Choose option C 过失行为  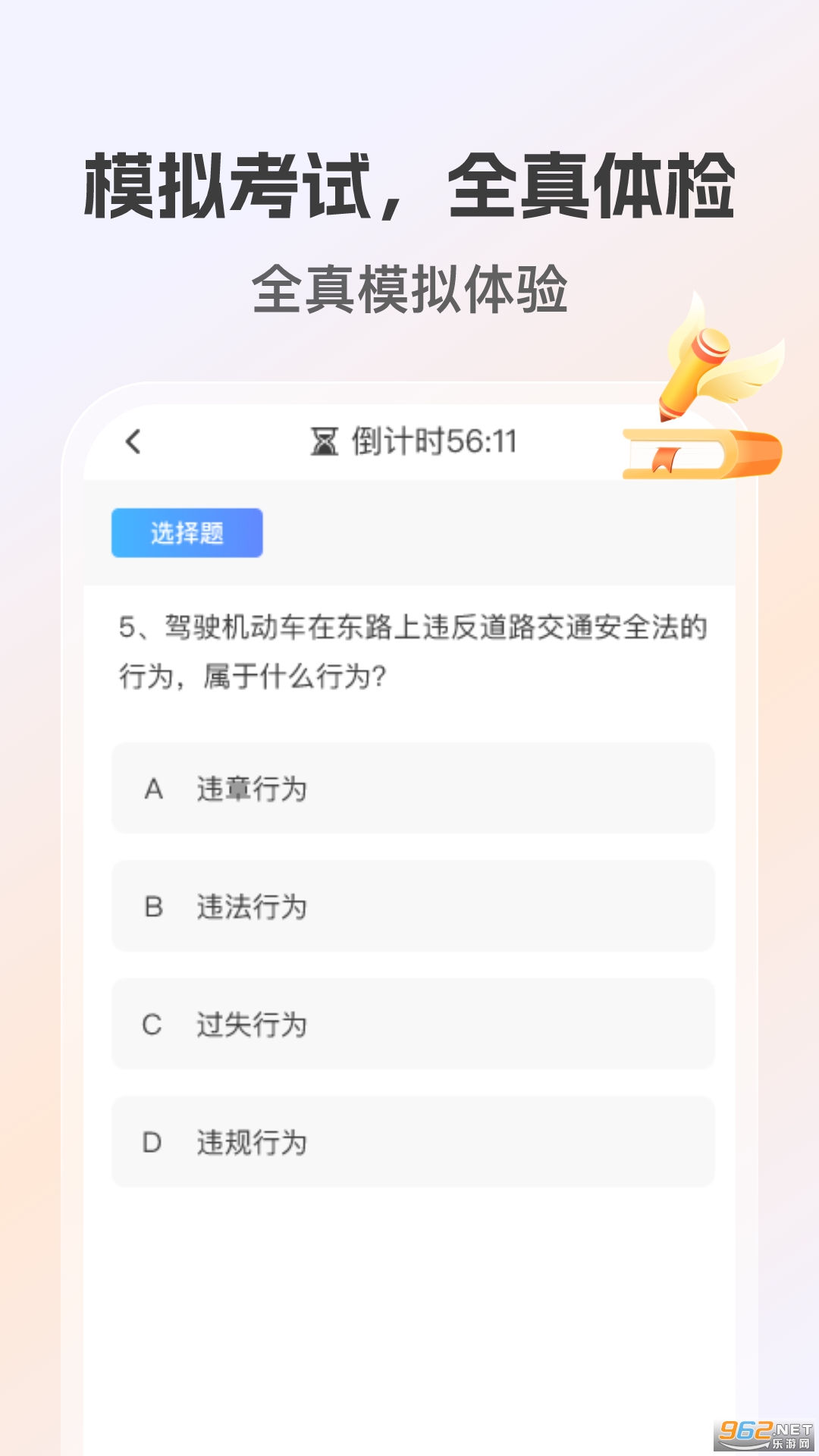(412, 1025)
